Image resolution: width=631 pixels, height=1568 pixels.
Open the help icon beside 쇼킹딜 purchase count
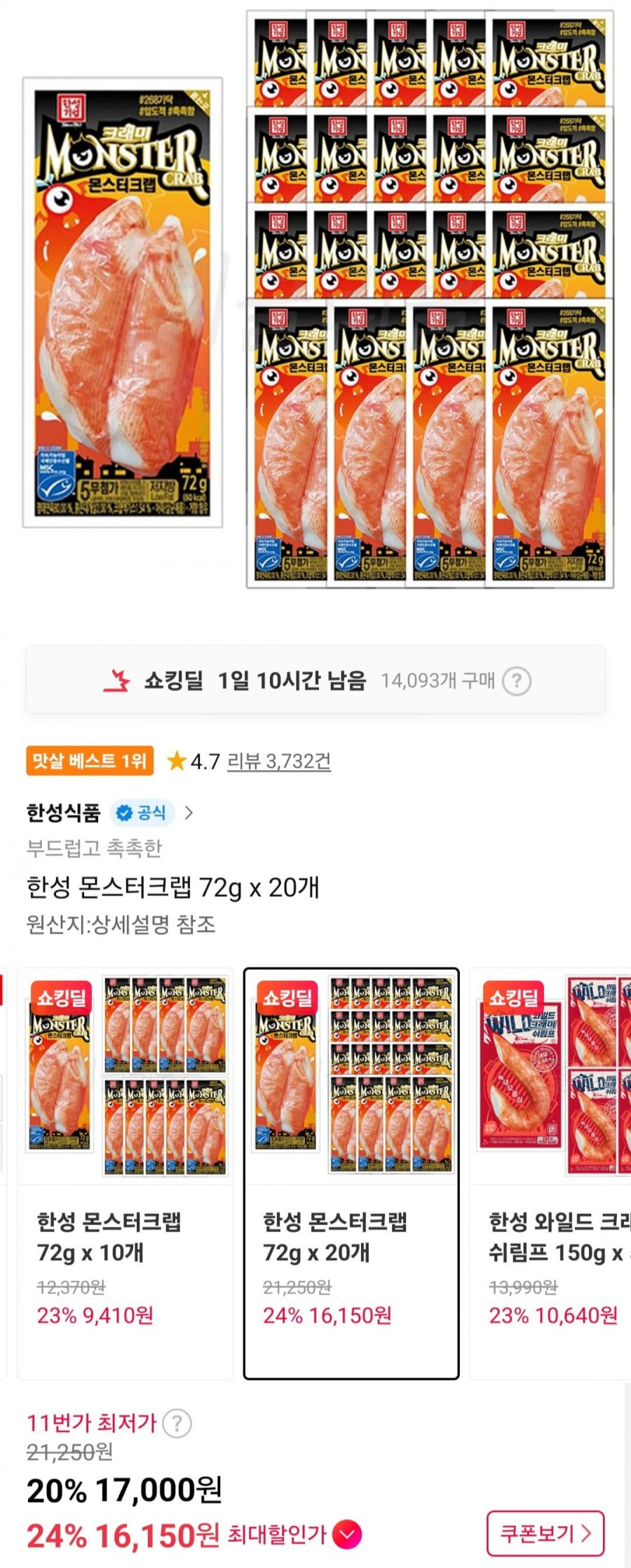517,681
